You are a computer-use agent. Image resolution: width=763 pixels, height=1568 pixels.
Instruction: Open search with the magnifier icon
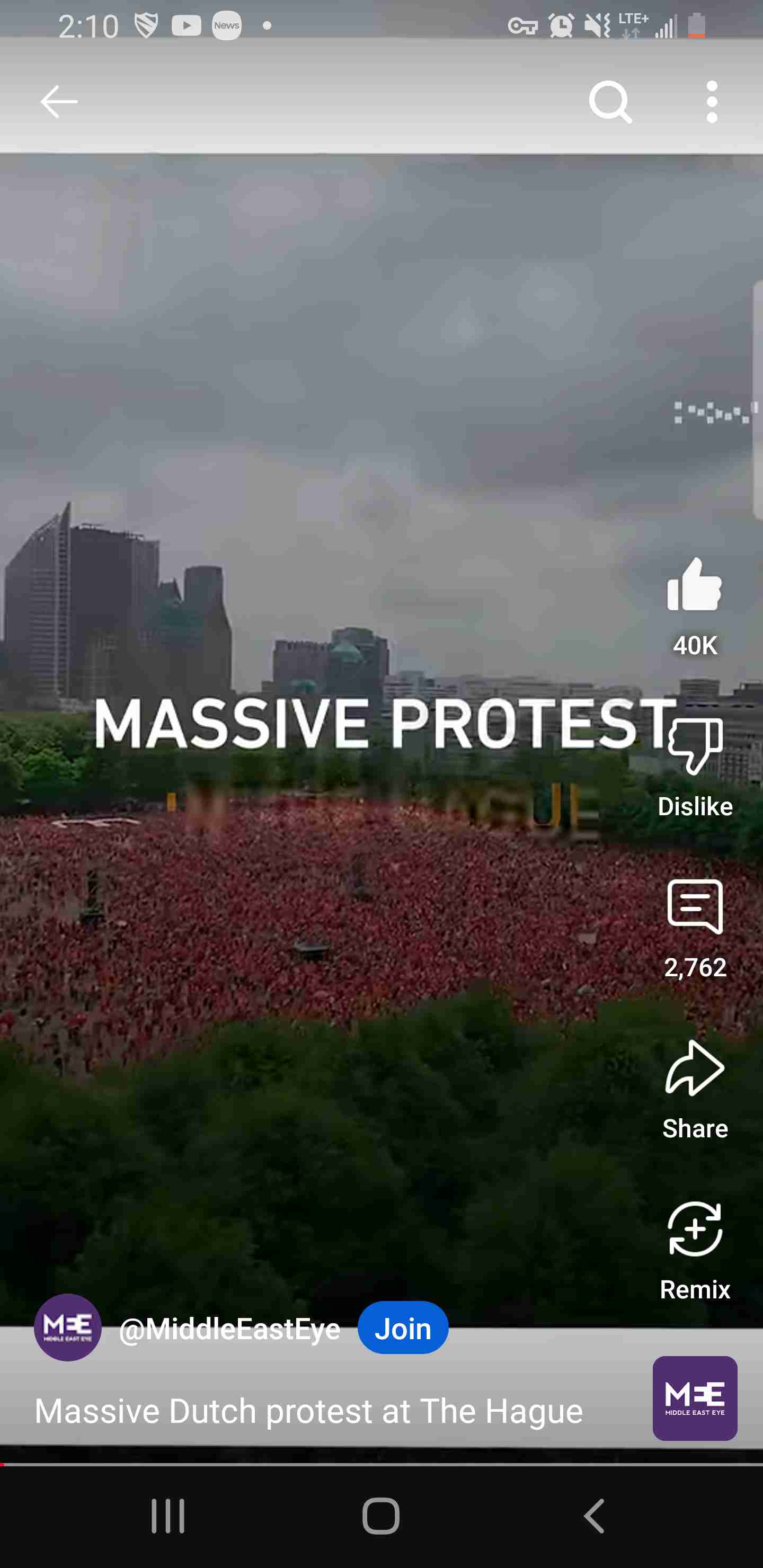(610, 102)
